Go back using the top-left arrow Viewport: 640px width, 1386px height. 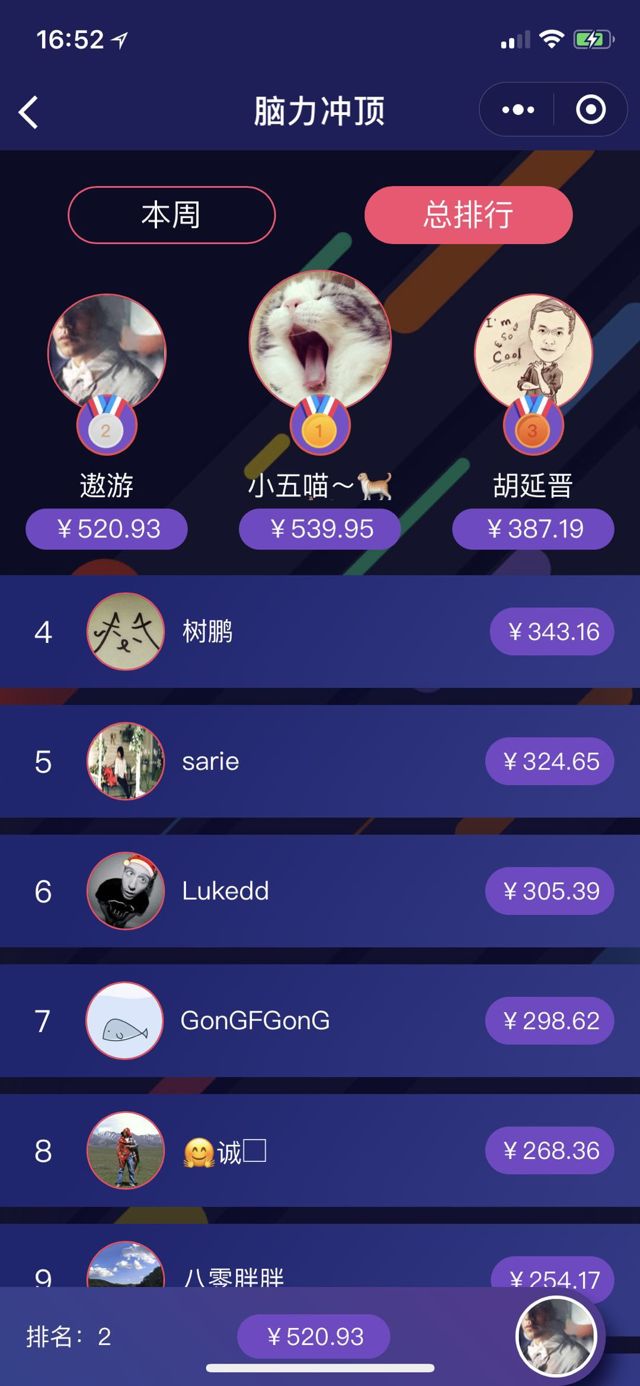point(30,112)
